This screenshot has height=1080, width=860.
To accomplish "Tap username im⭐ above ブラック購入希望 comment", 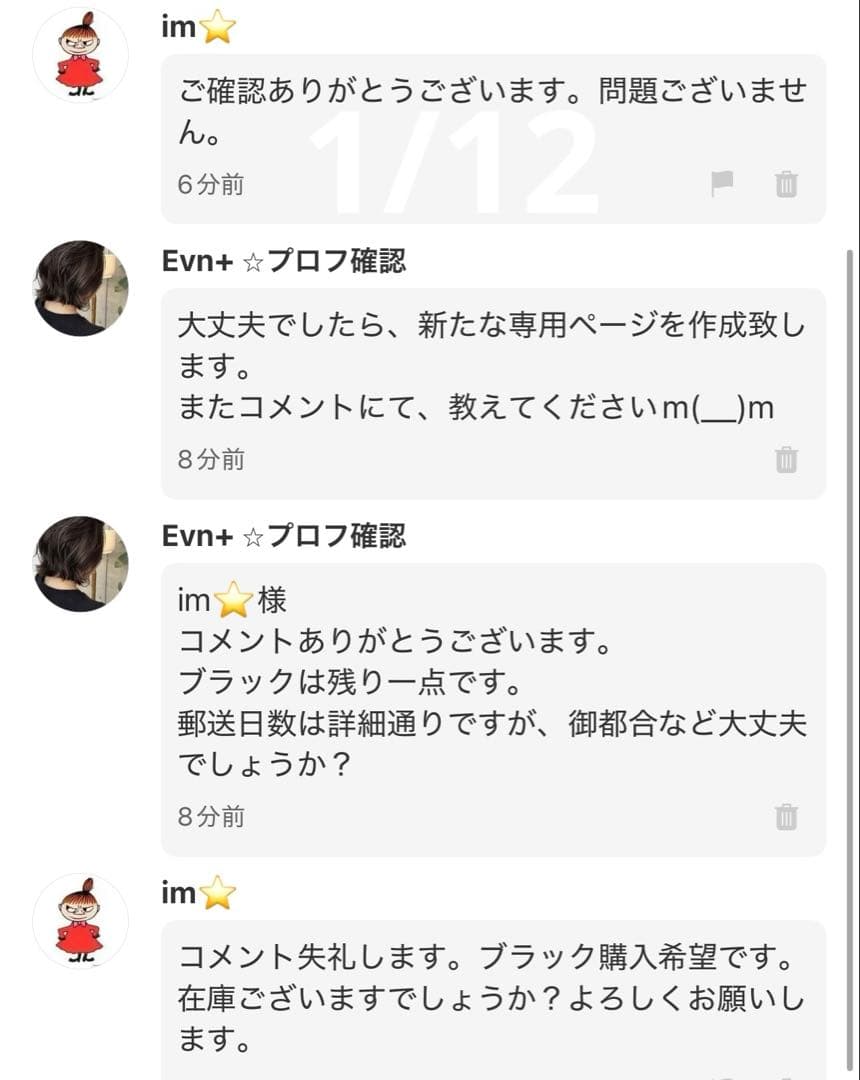I will (x=198, y=894).
